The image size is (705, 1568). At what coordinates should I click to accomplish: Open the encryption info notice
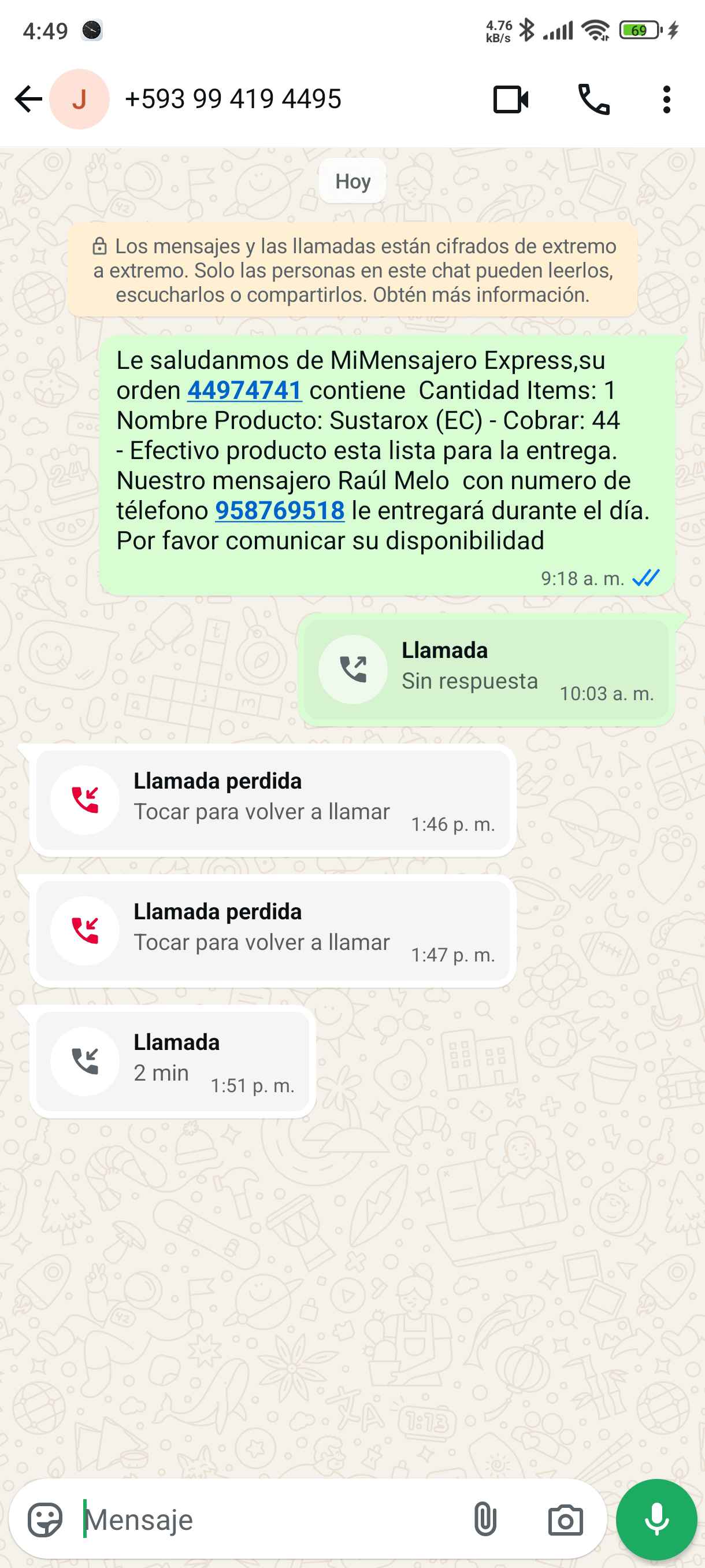pyautogui.click(x=353, y=270)
